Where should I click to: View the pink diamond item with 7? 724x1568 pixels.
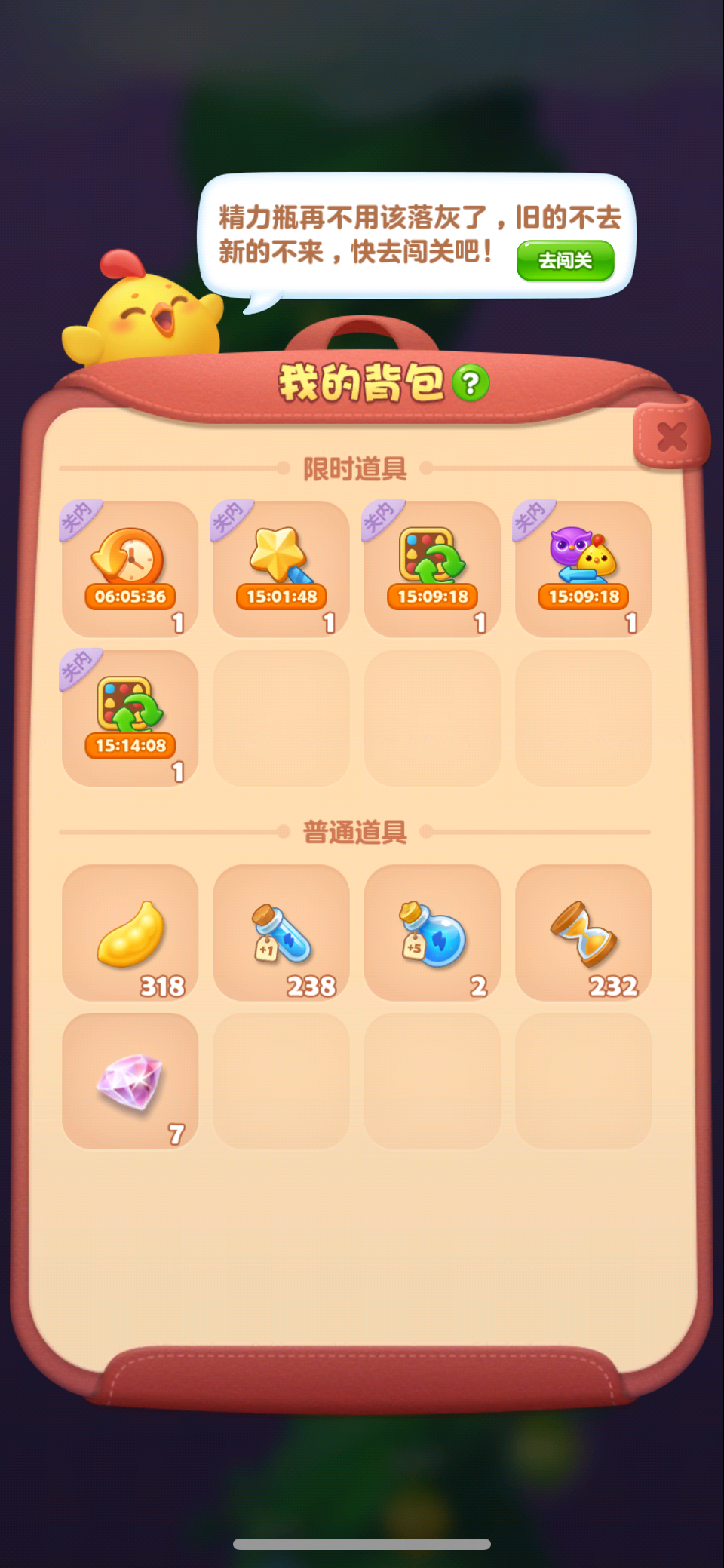point(130,1081)
